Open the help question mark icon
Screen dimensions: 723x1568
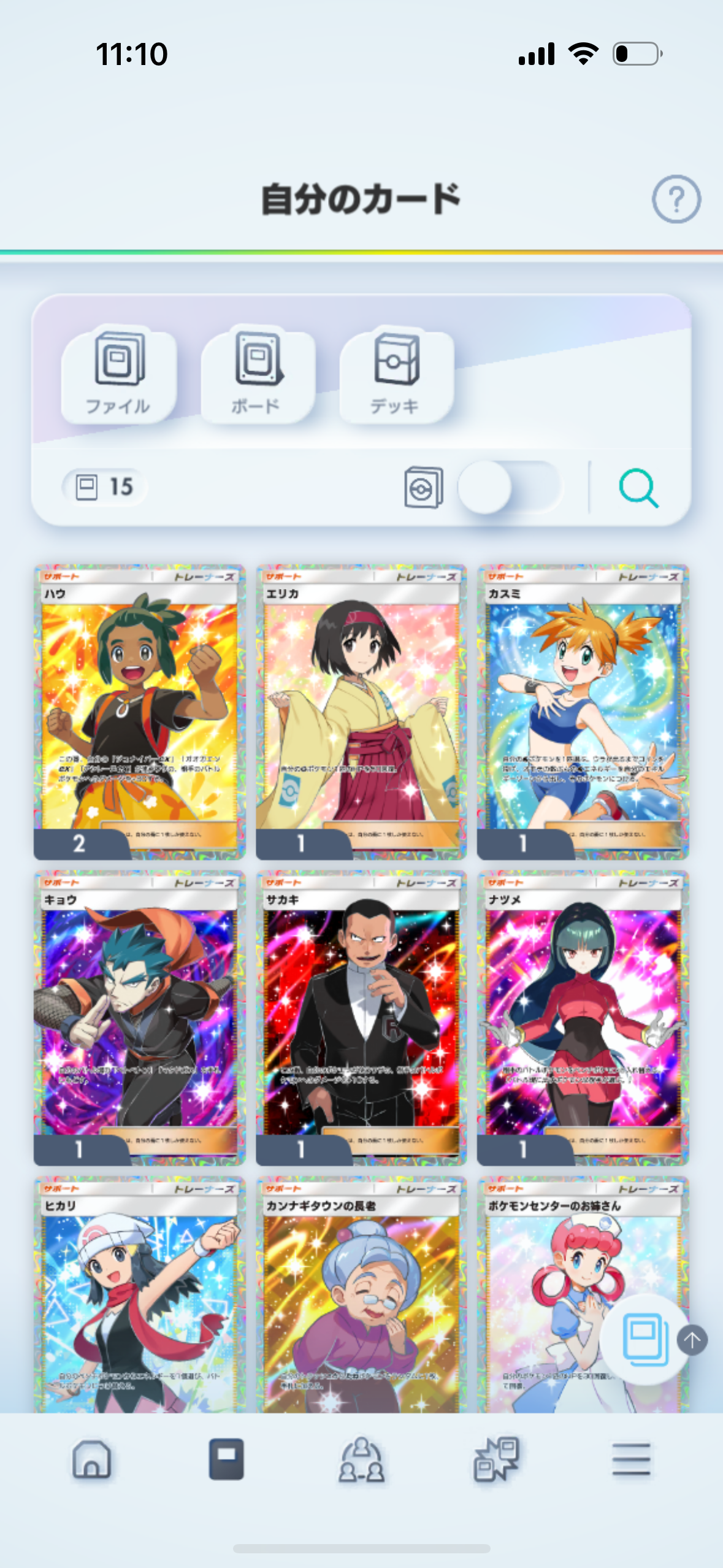[676, 199]
